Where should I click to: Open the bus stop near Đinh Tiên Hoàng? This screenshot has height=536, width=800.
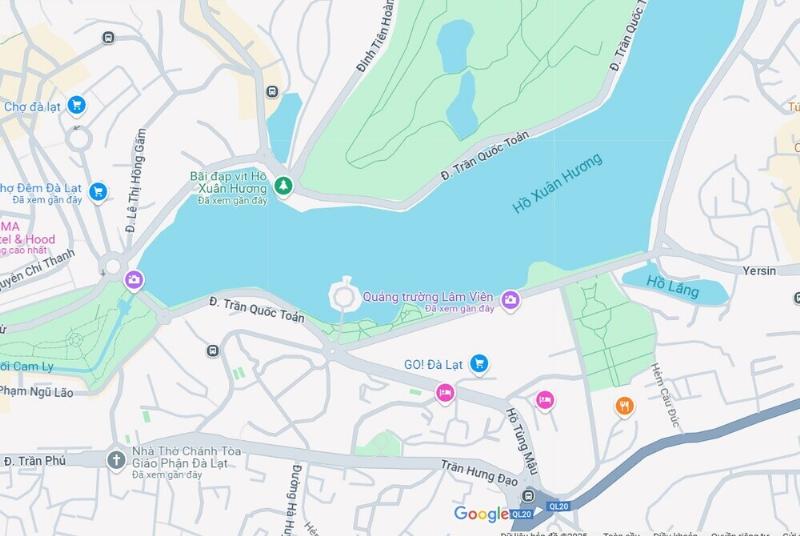tap(271, 91)
